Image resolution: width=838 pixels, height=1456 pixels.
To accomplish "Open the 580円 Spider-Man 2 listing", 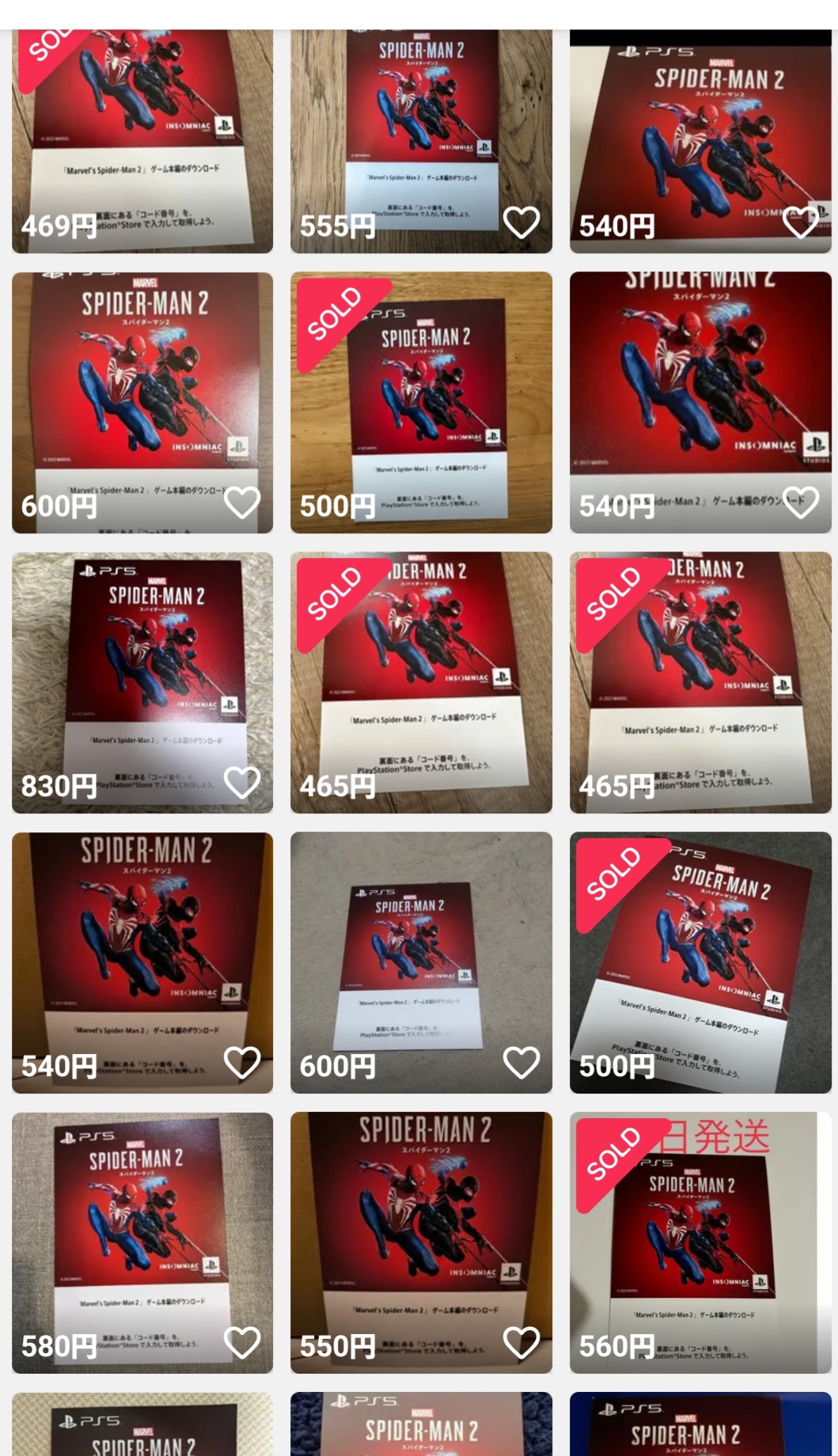I will pyautogui.click(x=142, y=1243).
